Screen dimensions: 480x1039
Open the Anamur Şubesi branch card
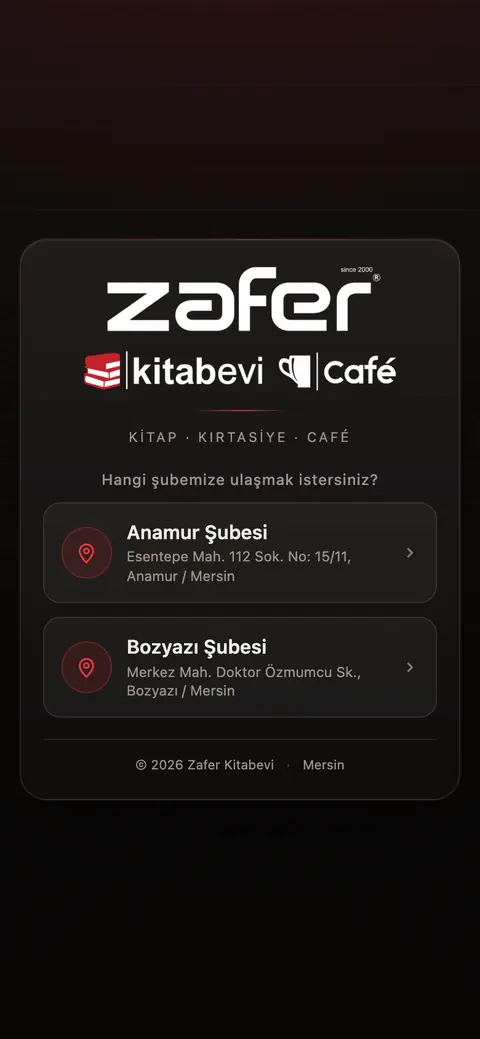tap(240, 553)
